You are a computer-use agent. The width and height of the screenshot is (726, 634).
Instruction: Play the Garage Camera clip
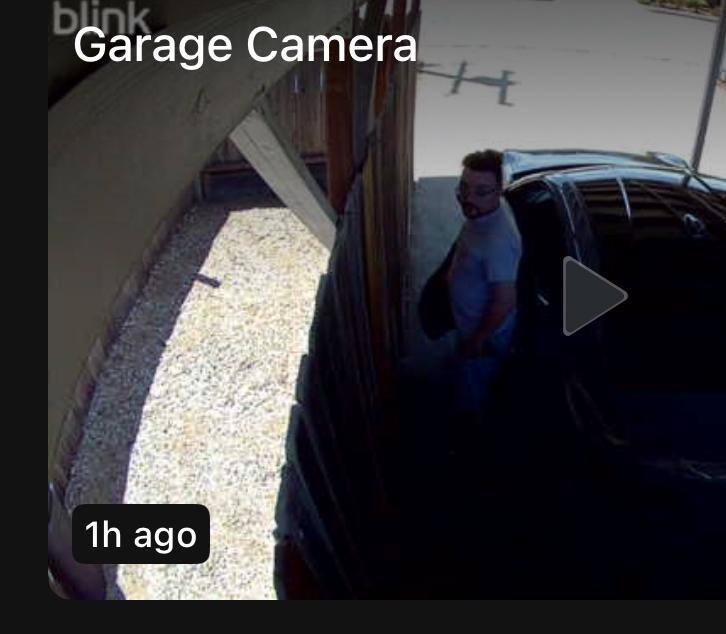pos(592,296)
